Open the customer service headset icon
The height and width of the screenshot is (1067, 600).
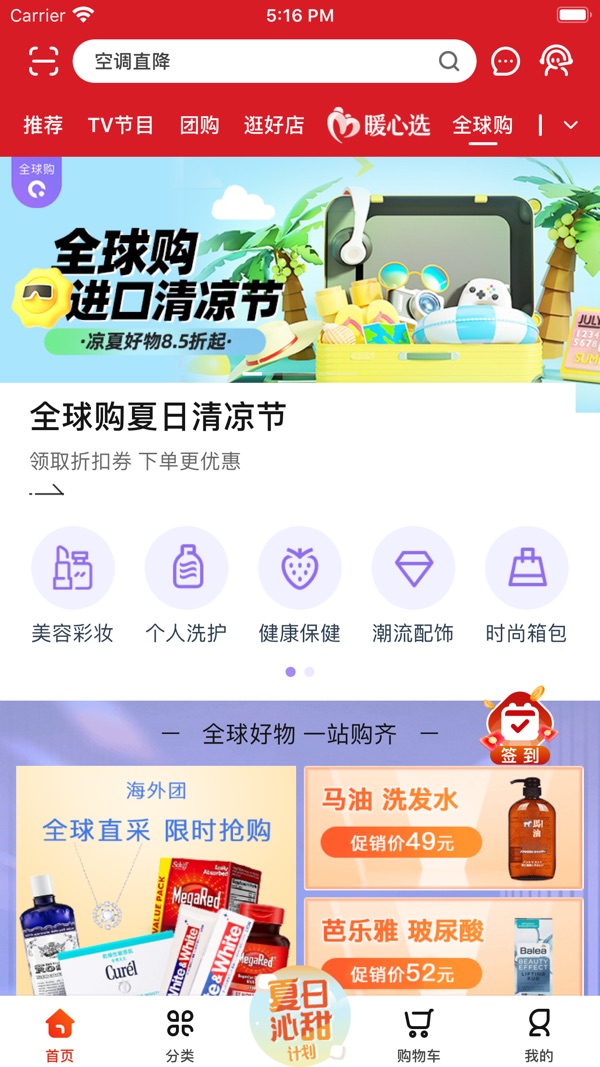click(x=556, y=61)
